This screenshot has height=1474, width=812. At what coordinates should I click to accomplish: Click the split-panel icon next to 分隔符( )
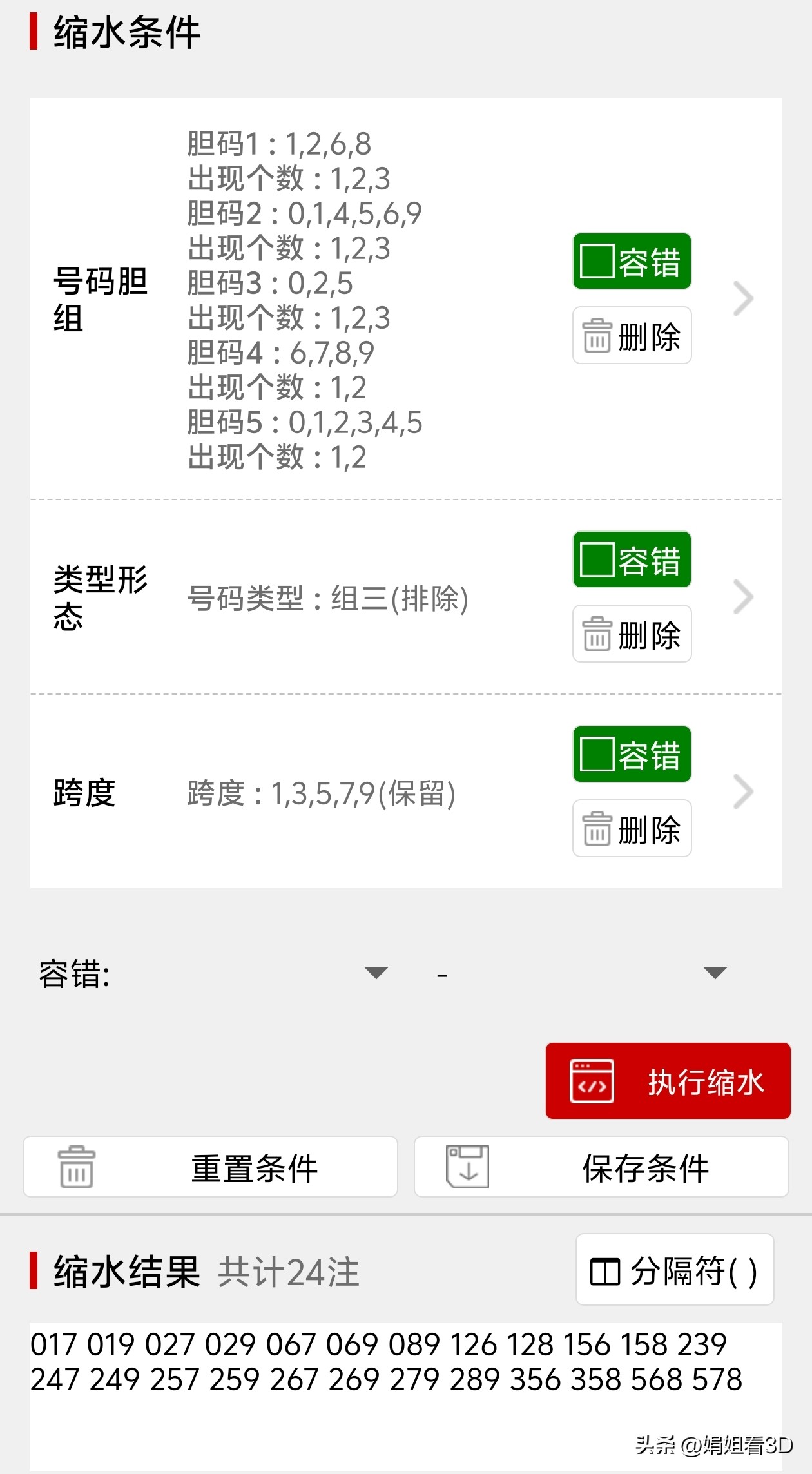pyautogui.click(x=604, y=1270)
